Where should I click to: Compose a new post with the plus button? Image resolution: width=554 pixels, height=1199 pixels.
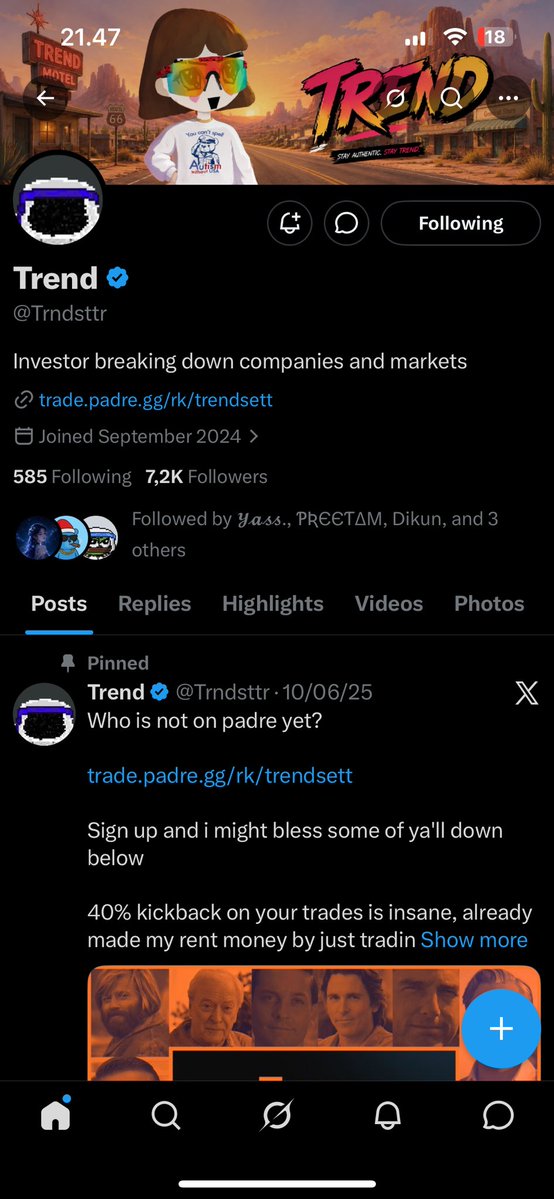pos(501,1028)
